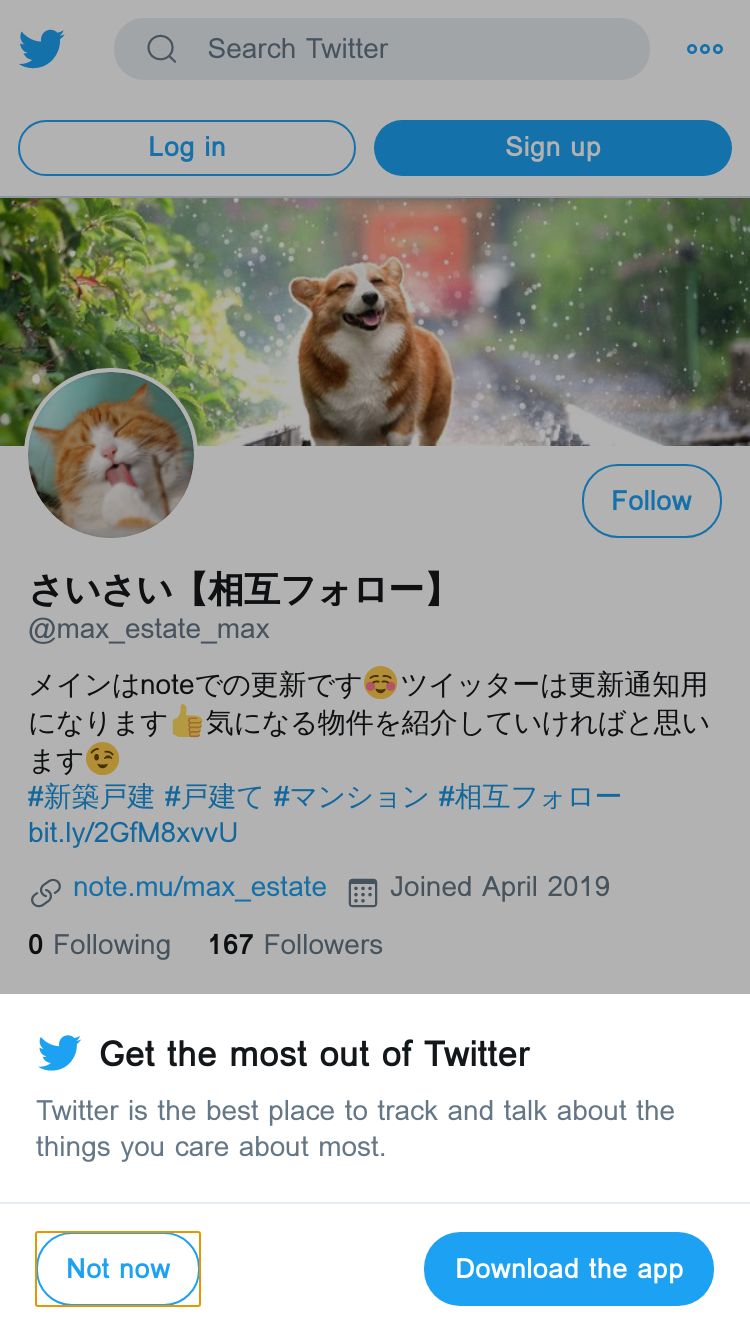View the cat profile picture
This screenshot has width=750, height=1334.
(110, 455)
